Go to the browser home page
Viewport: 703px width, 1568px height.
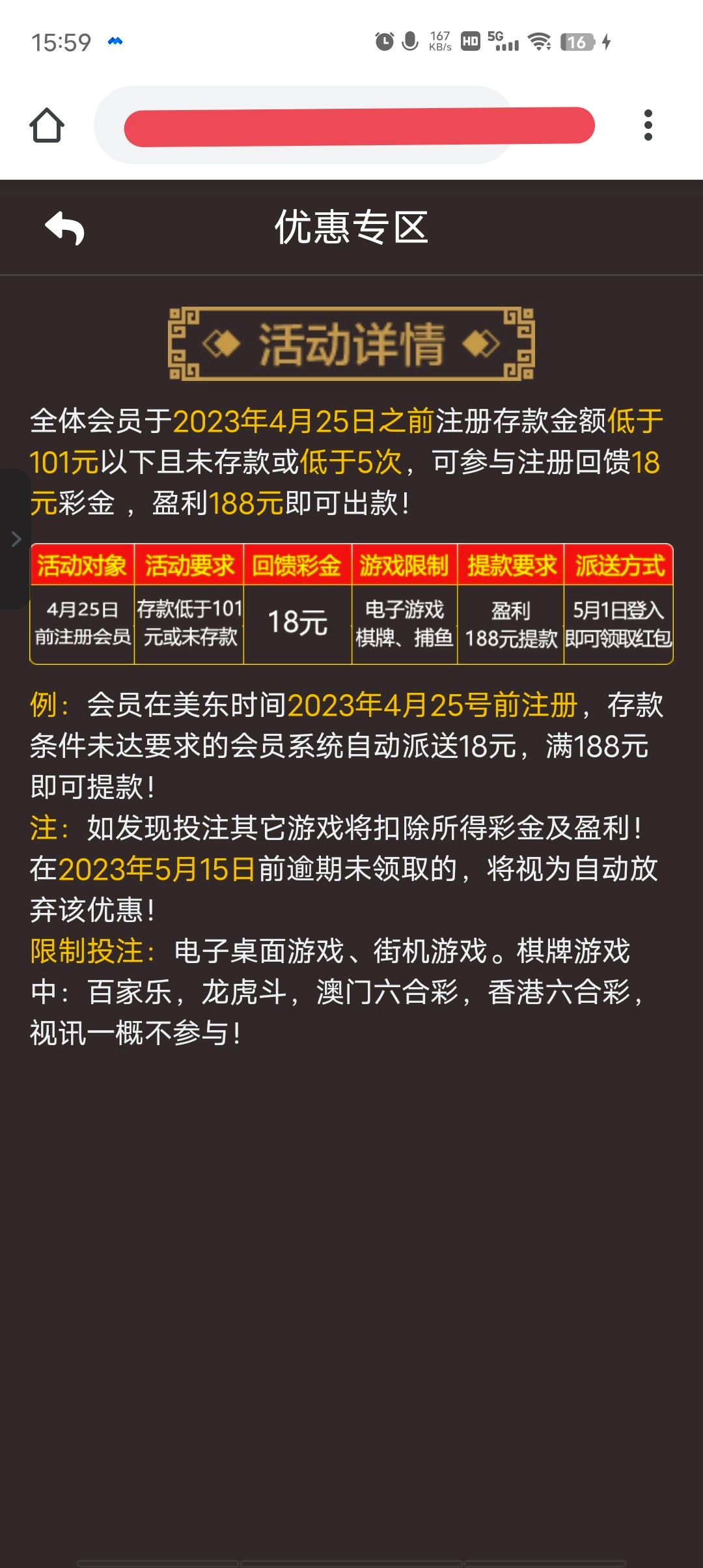[x=47, y=125]
